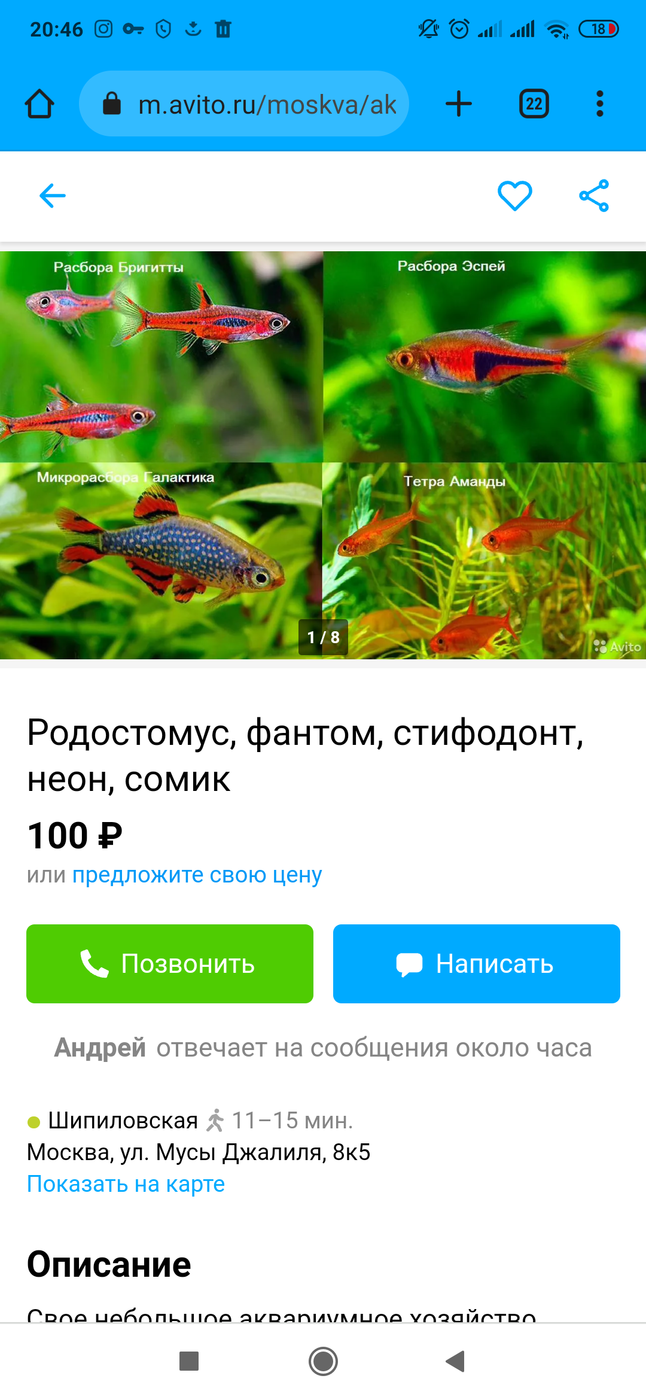Call the seller with Позвонить
Viewport: 646px width, 1400px height.
pos(170,964)
